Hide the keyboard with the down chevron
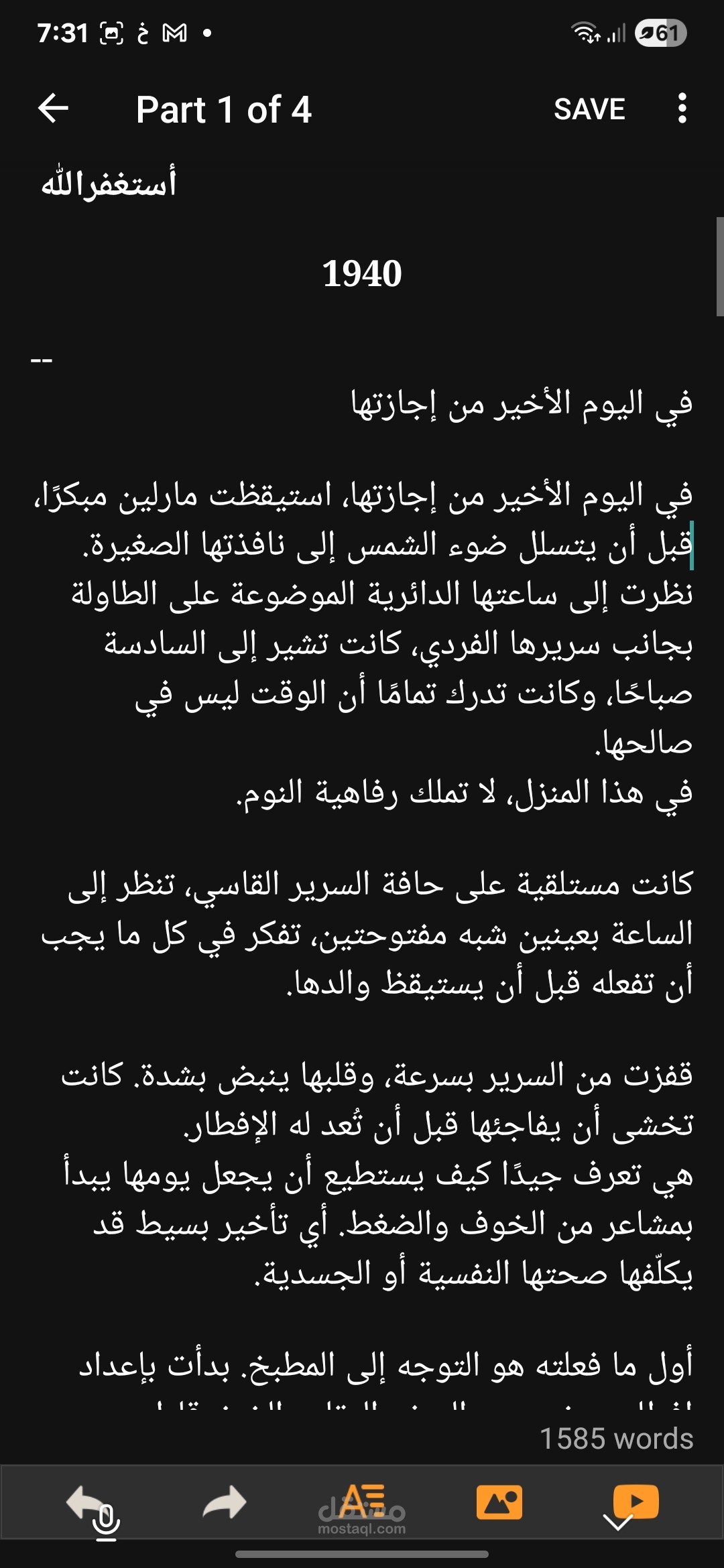This screenshot has height=1568, width=724. pyautogui.click(x=618, y=1522)
